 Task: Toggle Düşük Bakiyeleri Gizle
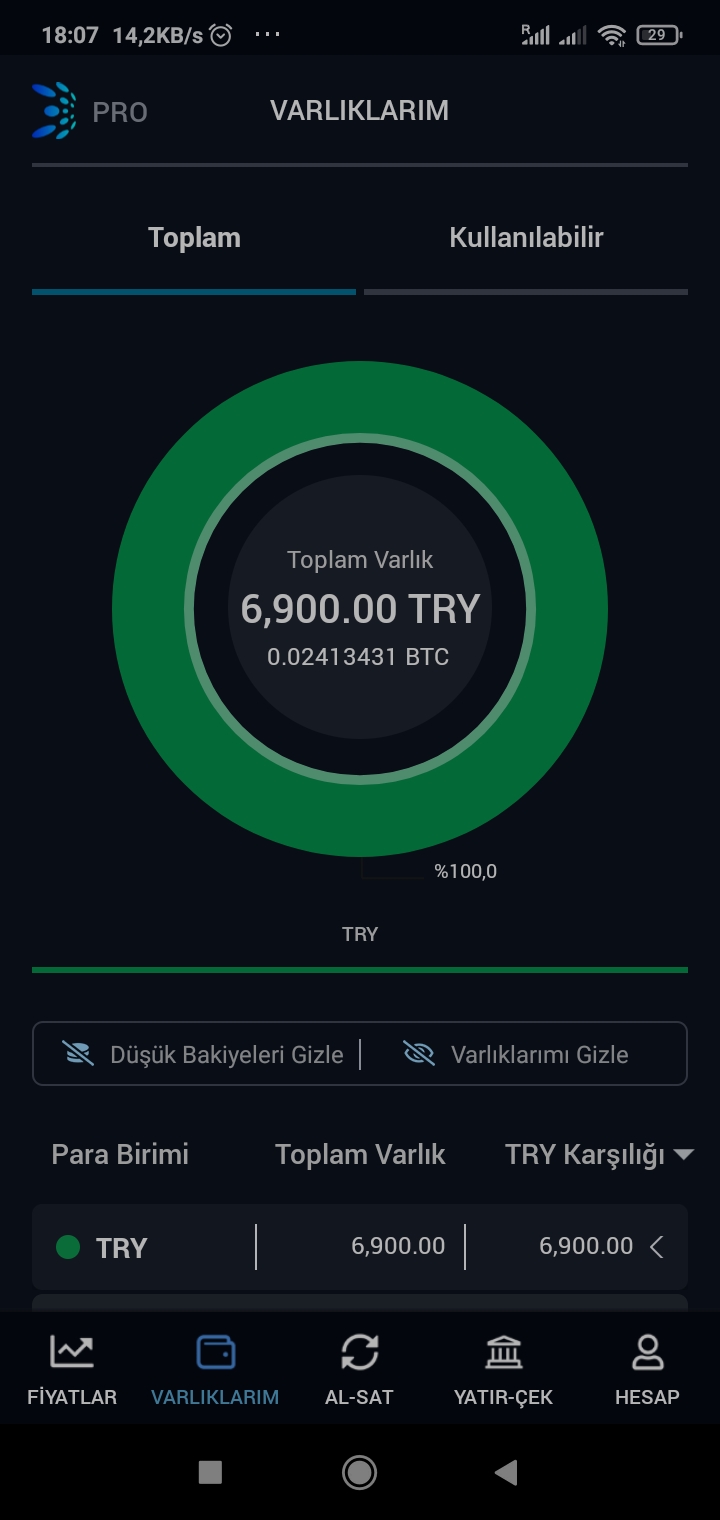pos(204,1054)
